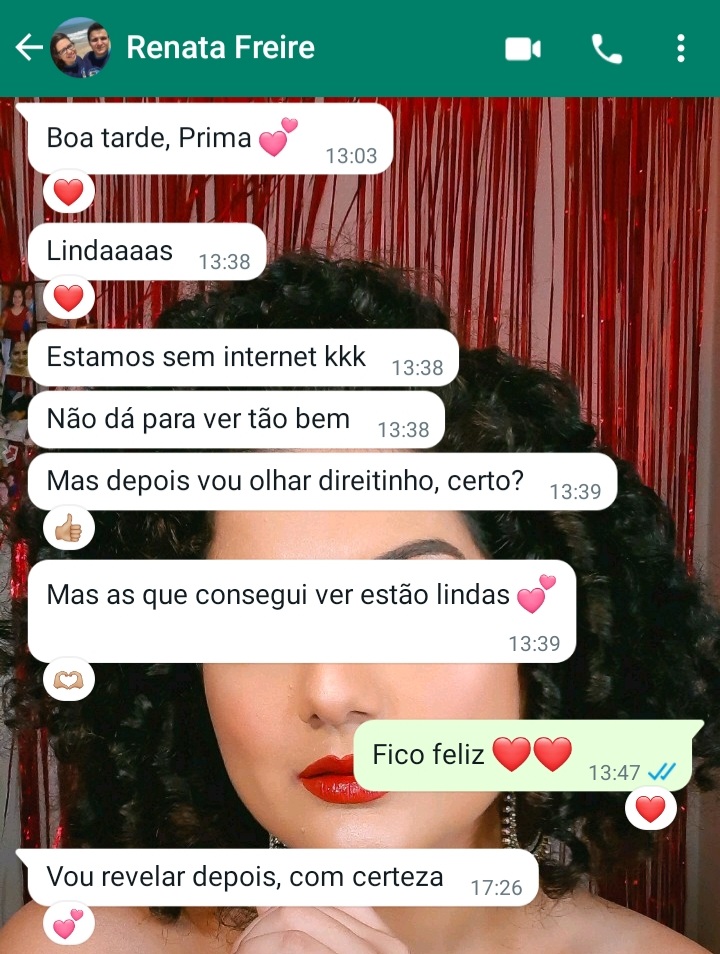Open heart-hands reaction under "estão lindas" message
Screen dimensions: 720x954
point(68,680)
